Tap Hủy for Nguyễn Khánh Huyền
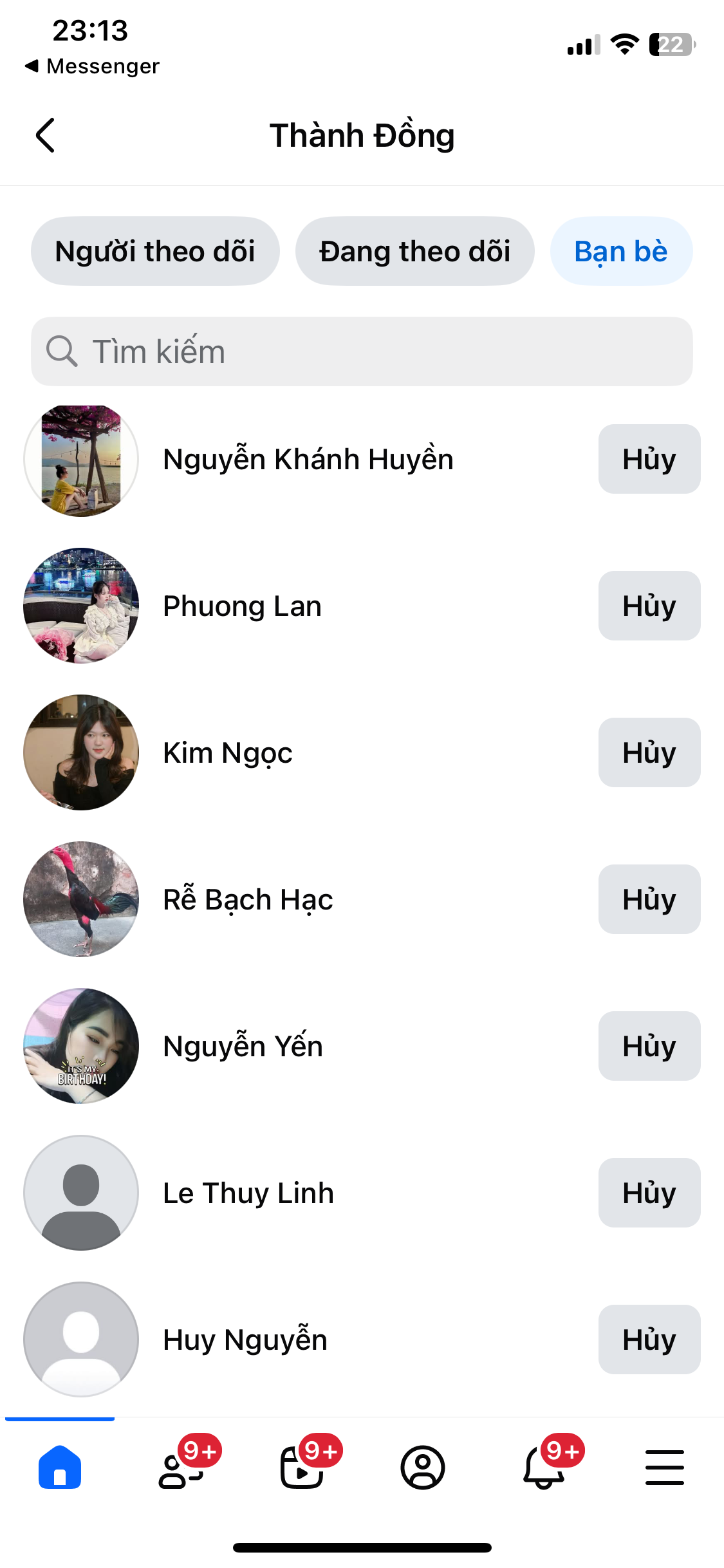The image size is (724, 1568). pos(649,459)
